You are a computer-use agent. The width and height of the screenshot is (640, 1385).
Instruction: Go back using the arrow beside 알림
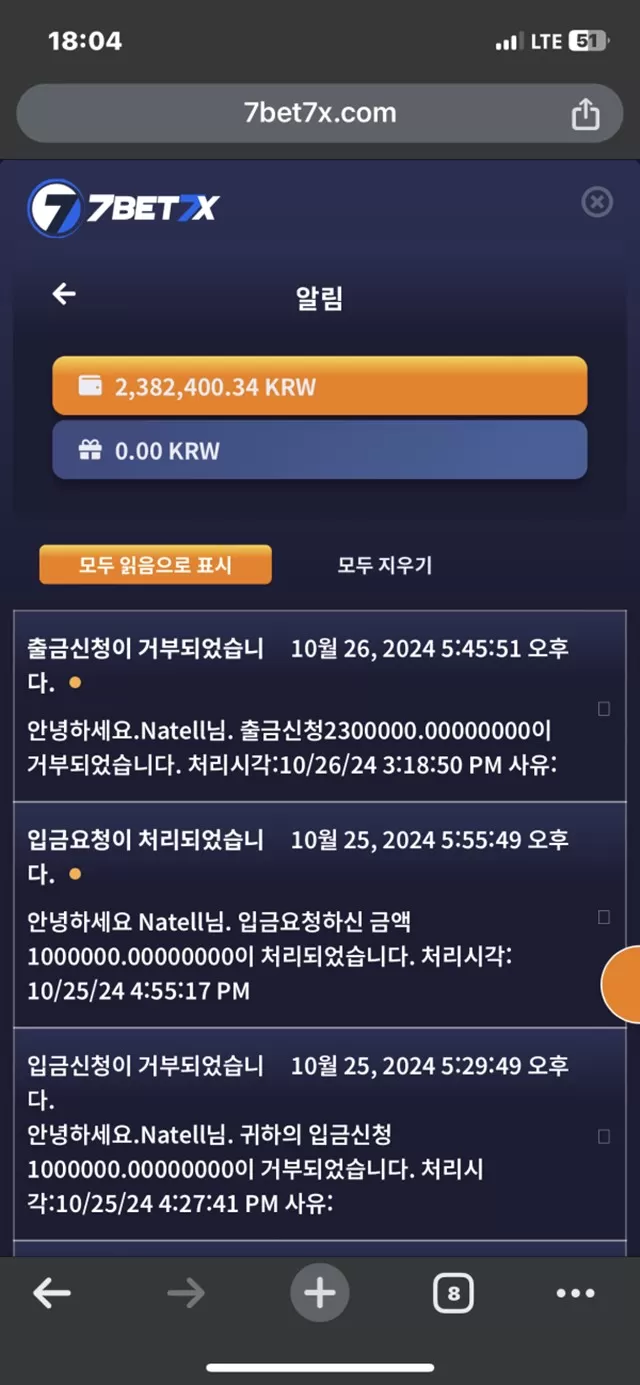pyautogui.click(x=64, y=294)
